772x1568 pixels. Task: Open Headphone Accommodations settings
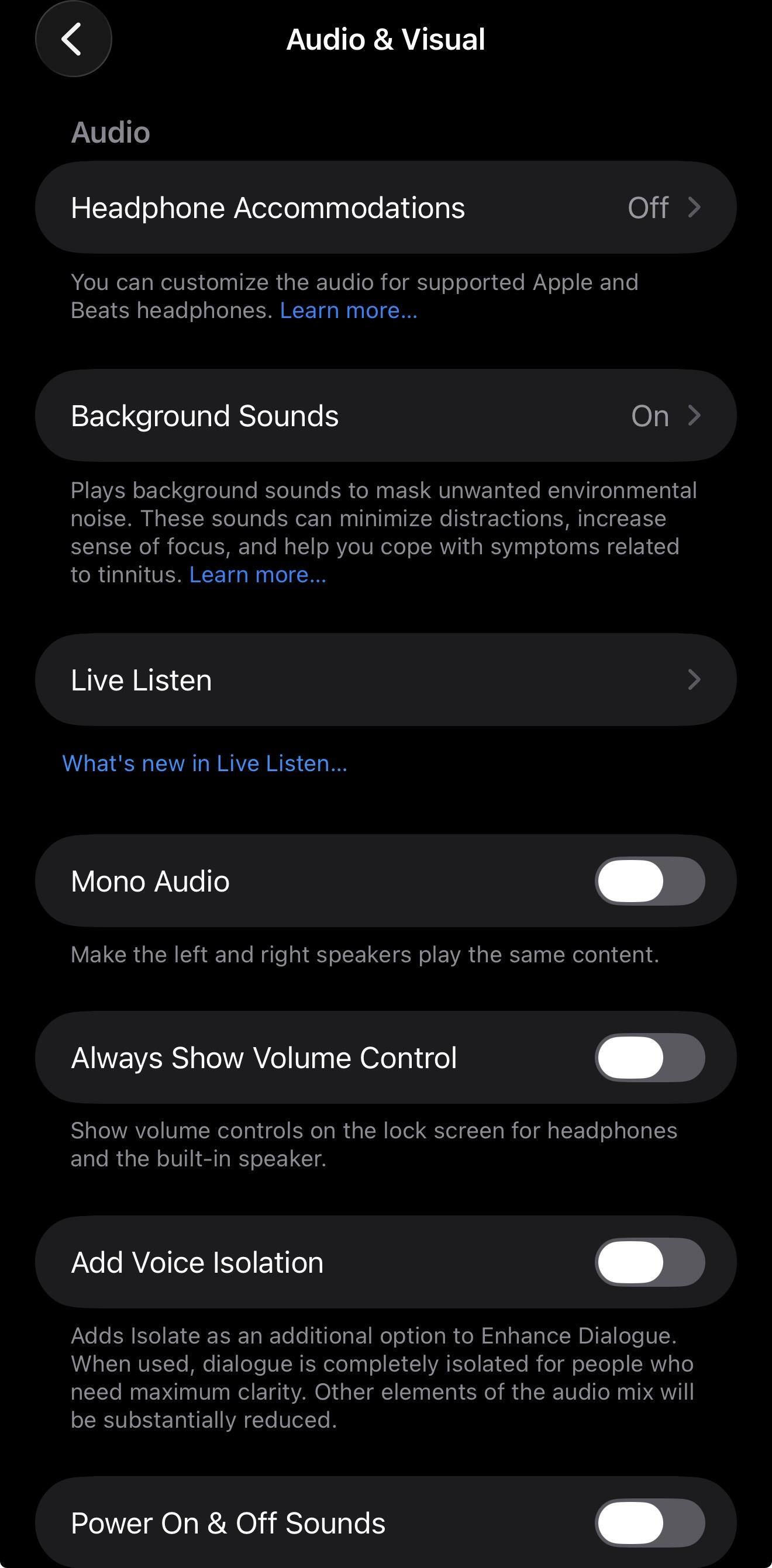pos(385,208)
